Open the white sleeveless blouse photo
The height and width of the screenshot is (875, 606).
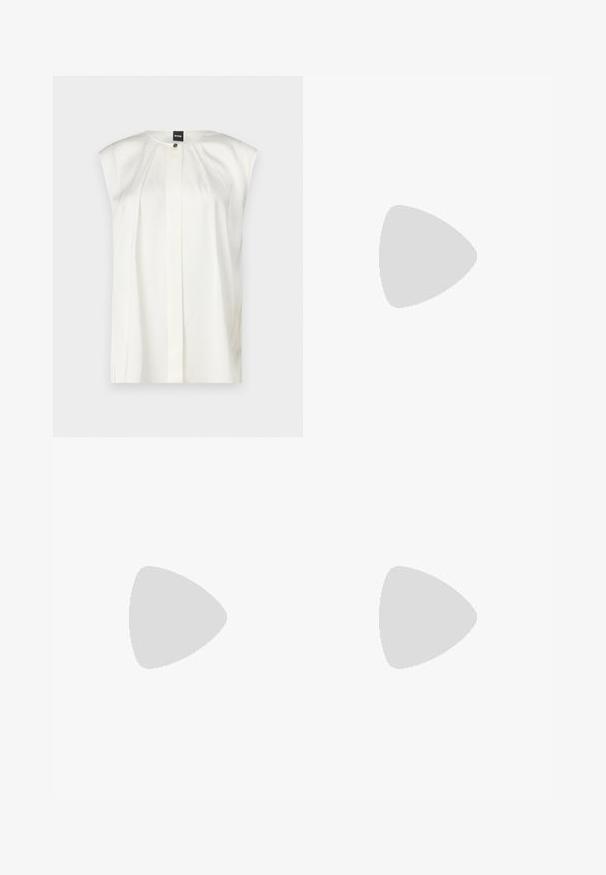pos(178,256)
